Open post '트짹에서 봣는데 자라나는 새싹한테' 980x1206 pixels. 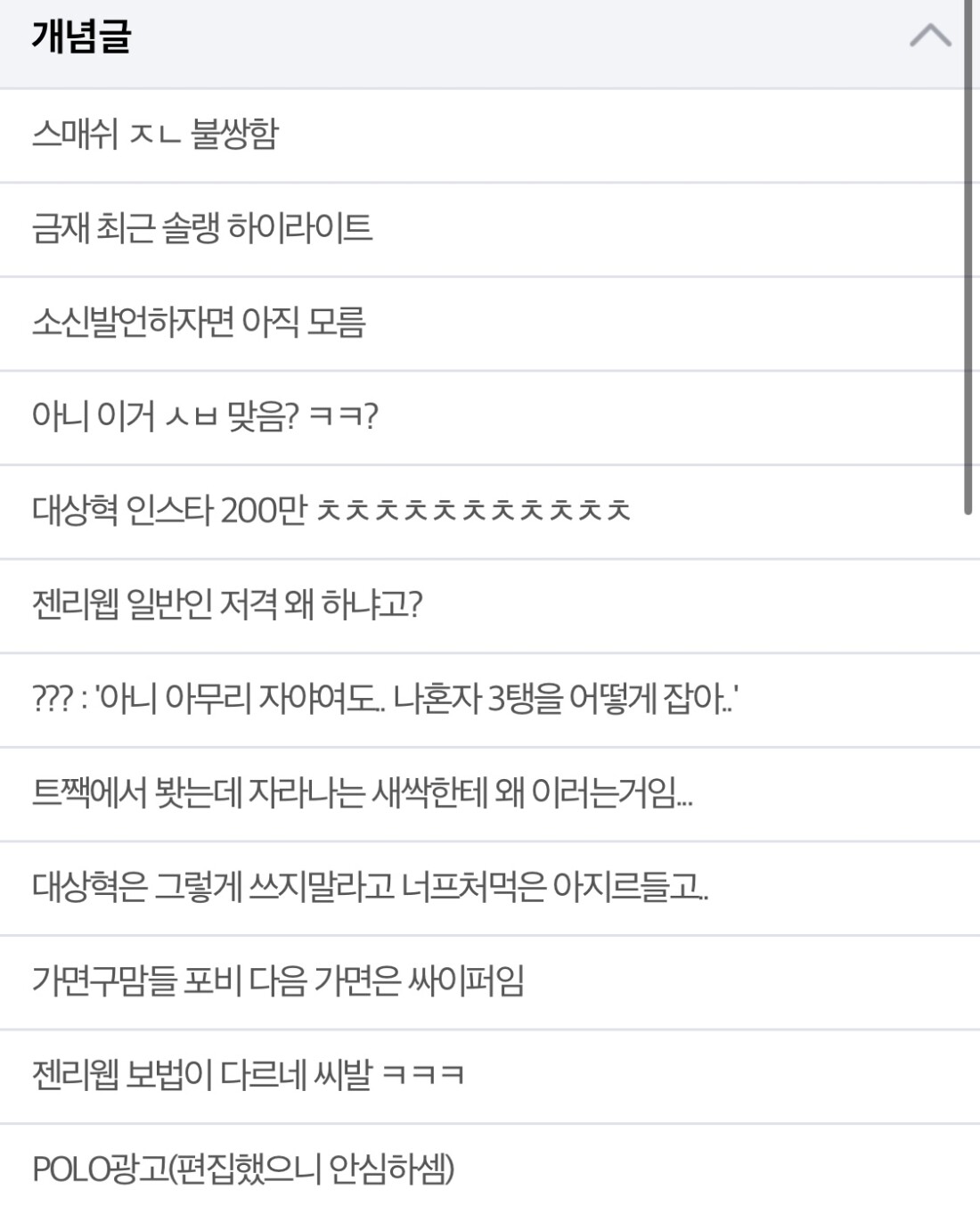362,793
